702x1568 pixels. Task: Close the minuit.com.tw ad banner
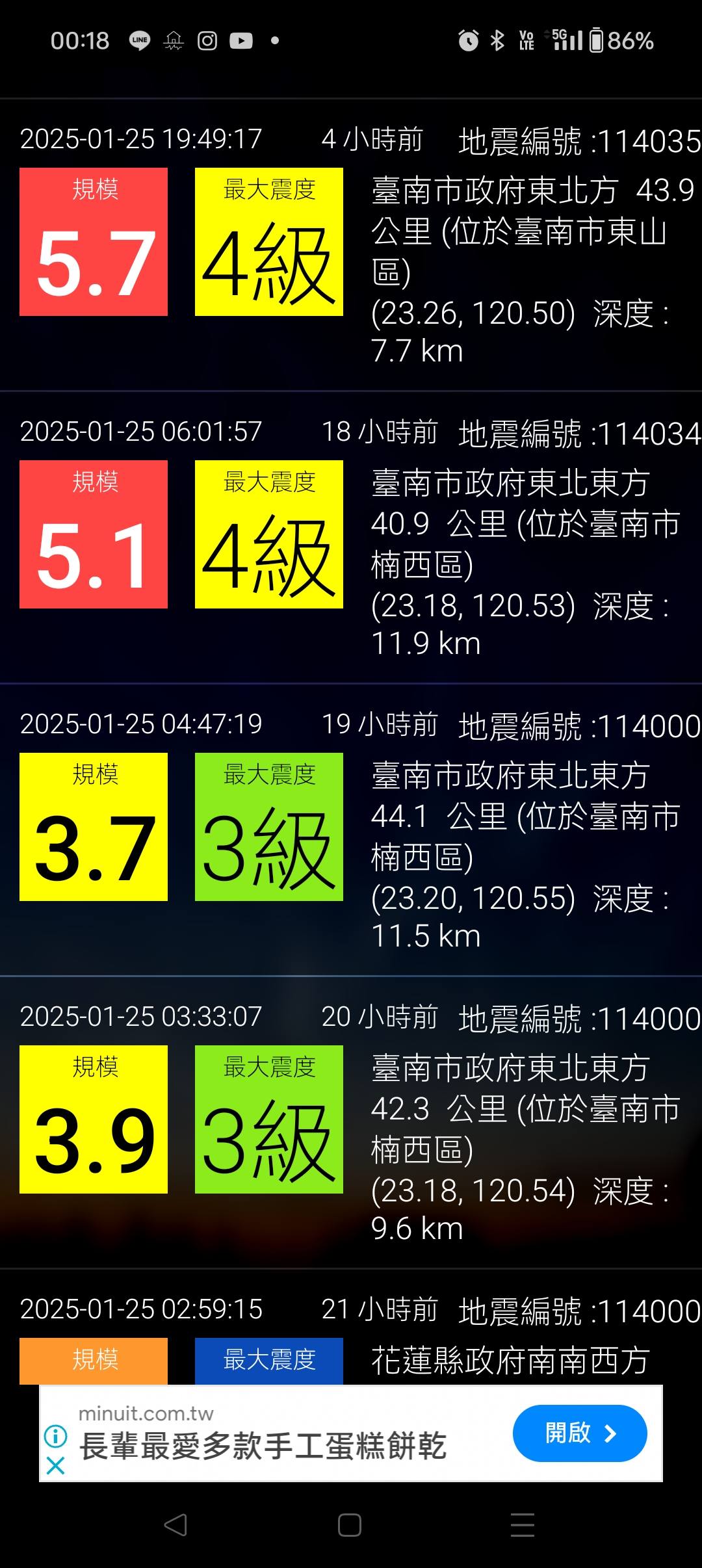point(56,1466)
